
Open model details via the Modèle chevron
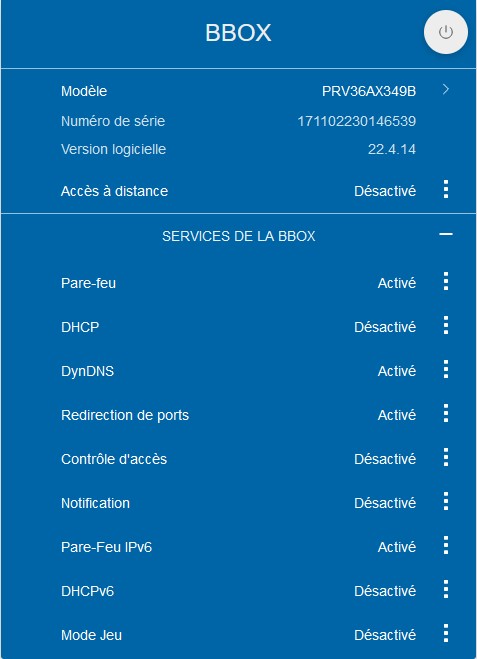click(x=445, y=89)
